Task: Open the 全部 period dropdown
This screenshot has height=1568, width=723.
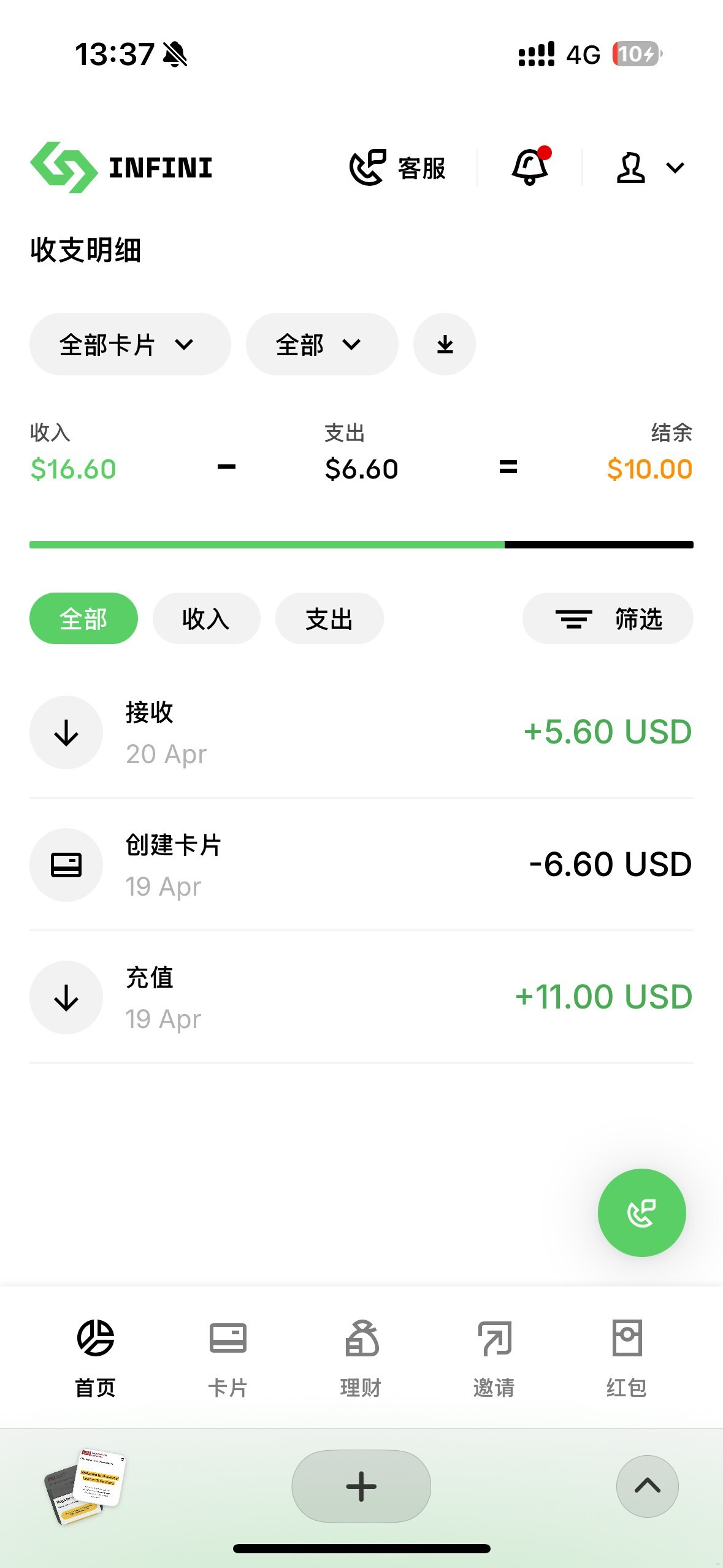Action: coord(321,344)
